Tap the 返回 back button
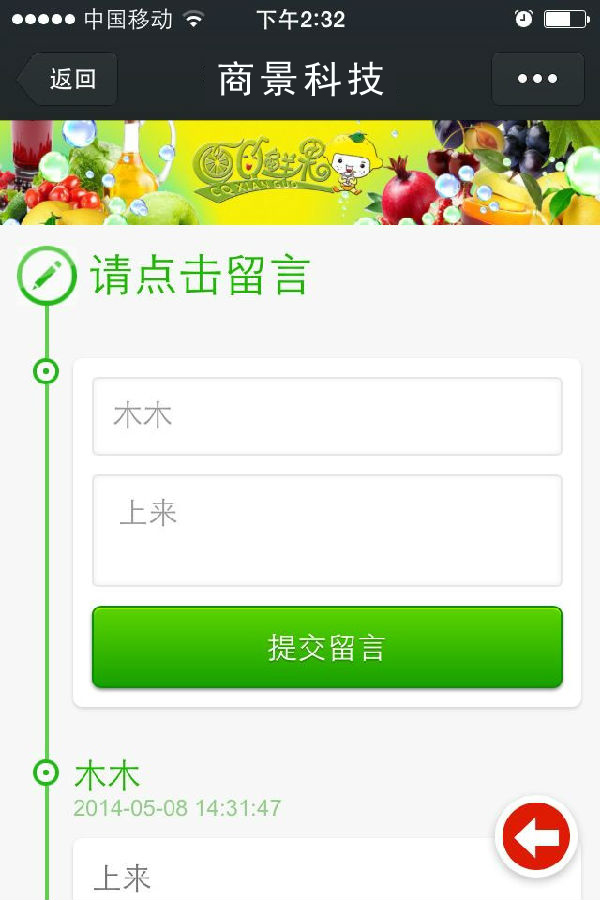The image size is (600, 900). coord(68,79)
